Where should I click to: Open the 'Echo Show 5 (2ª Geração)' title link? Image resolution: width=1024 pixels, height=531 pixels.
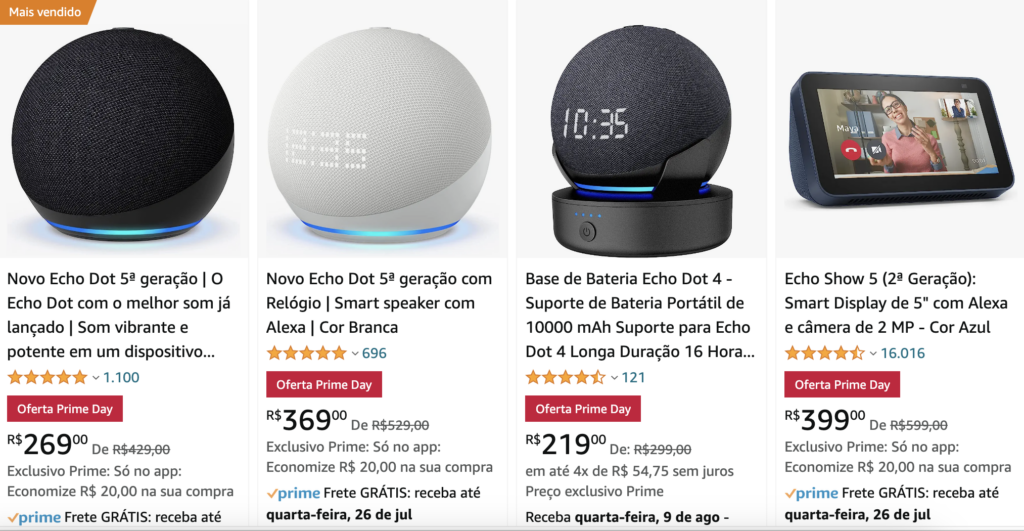(896, 303)
